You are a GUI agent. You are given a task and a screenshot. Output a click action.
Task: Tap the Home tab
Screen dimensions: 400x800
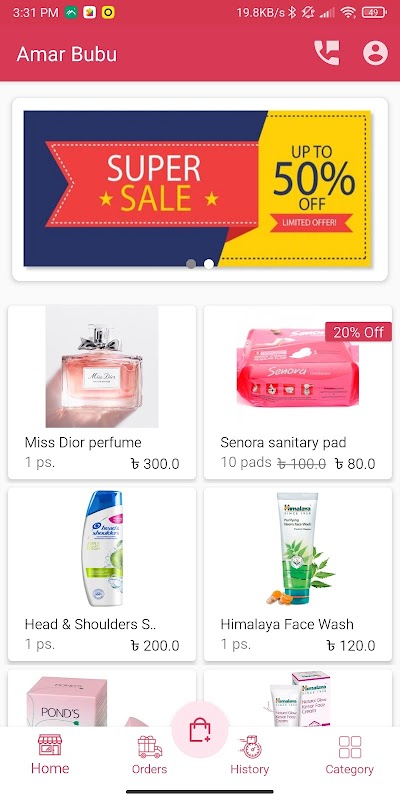pos(50,755)
